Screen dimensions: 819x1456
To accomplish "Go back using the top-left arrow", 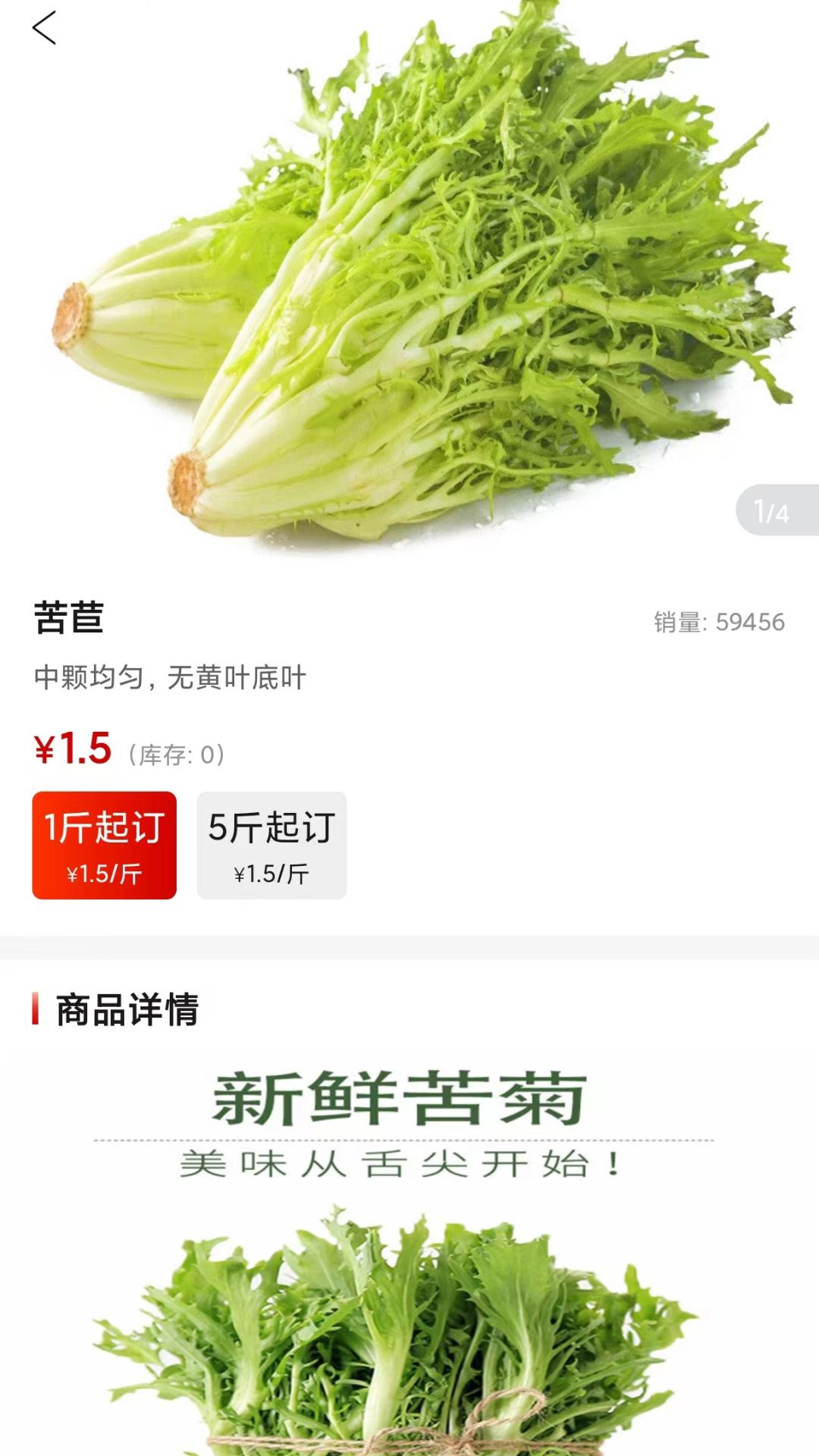I will click(44, 28).
